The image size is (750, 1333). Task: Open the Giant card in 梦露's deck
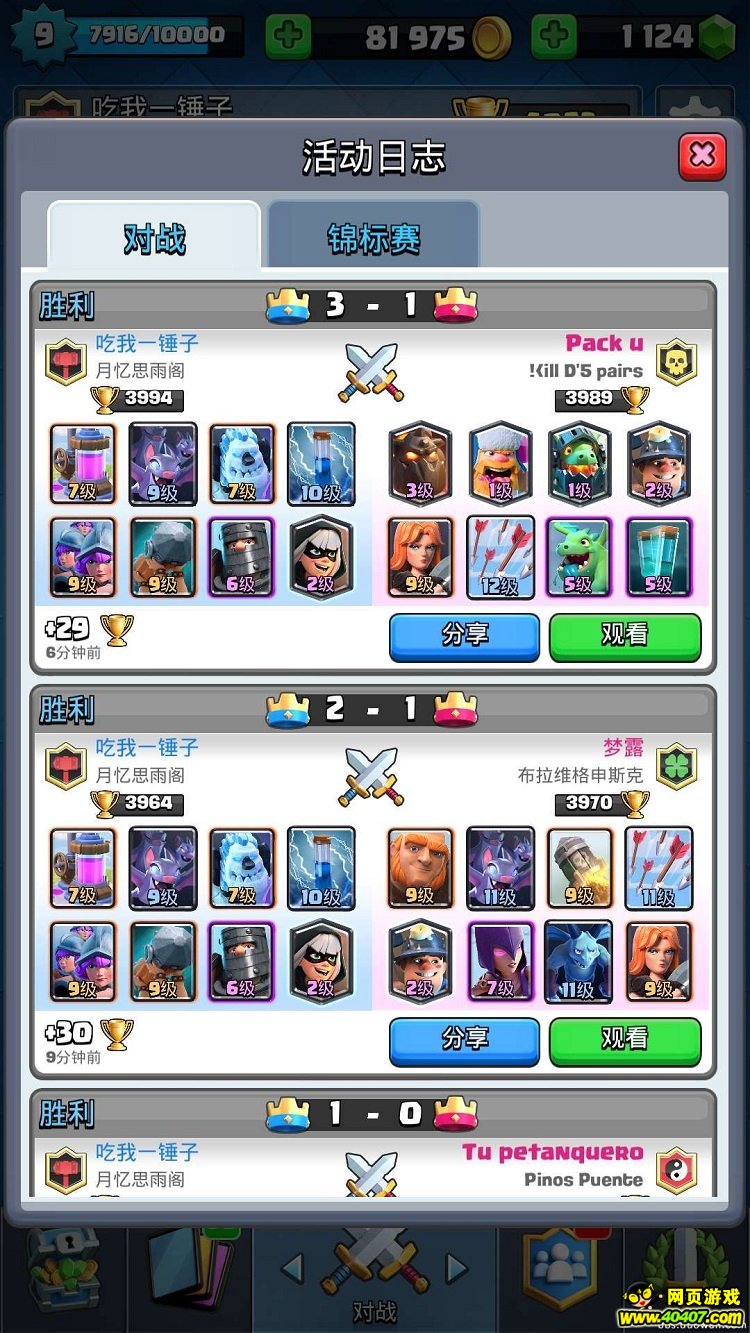[x=419, y=867]
